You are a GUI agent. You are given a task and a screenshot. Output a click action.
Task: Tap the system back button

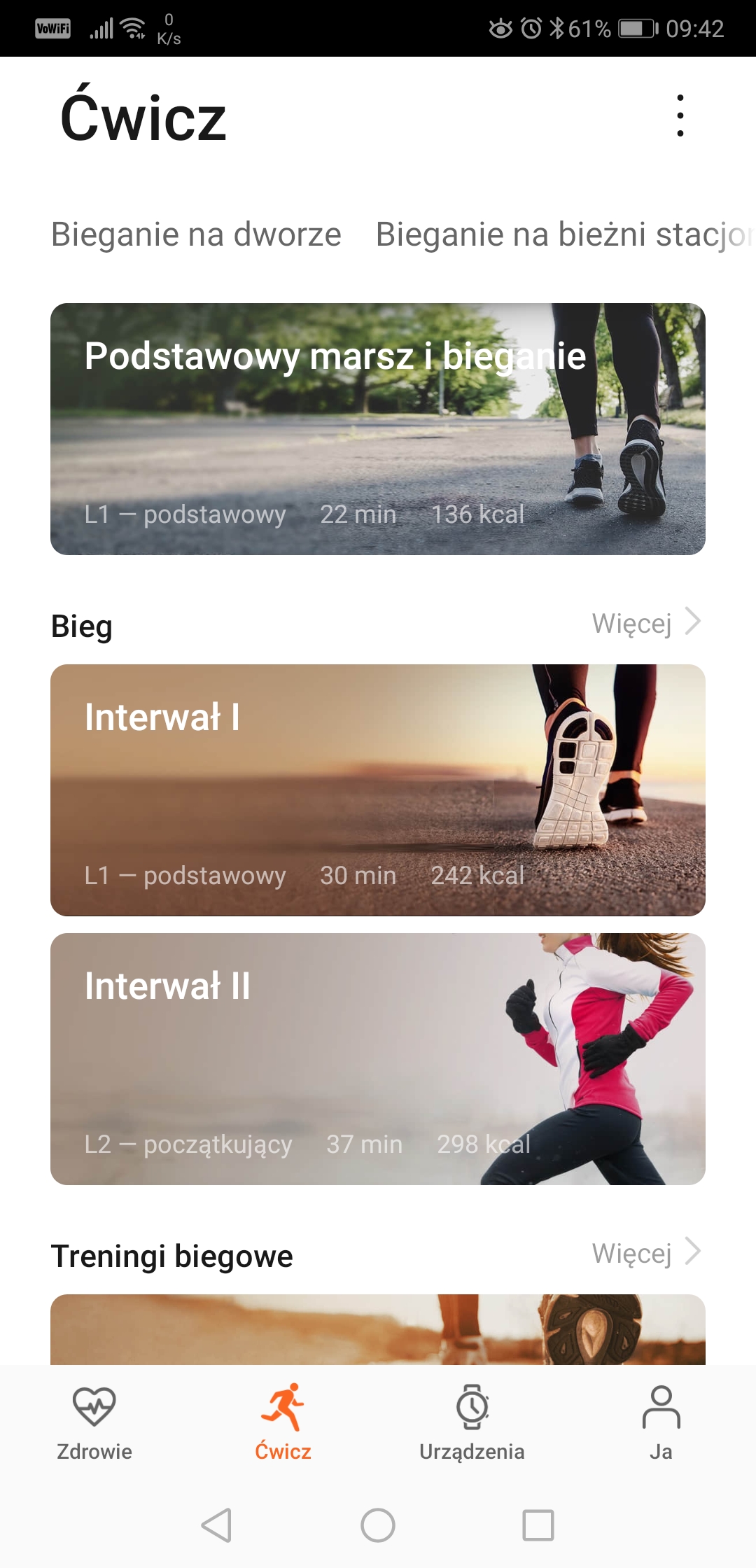tap(216, 1525)
